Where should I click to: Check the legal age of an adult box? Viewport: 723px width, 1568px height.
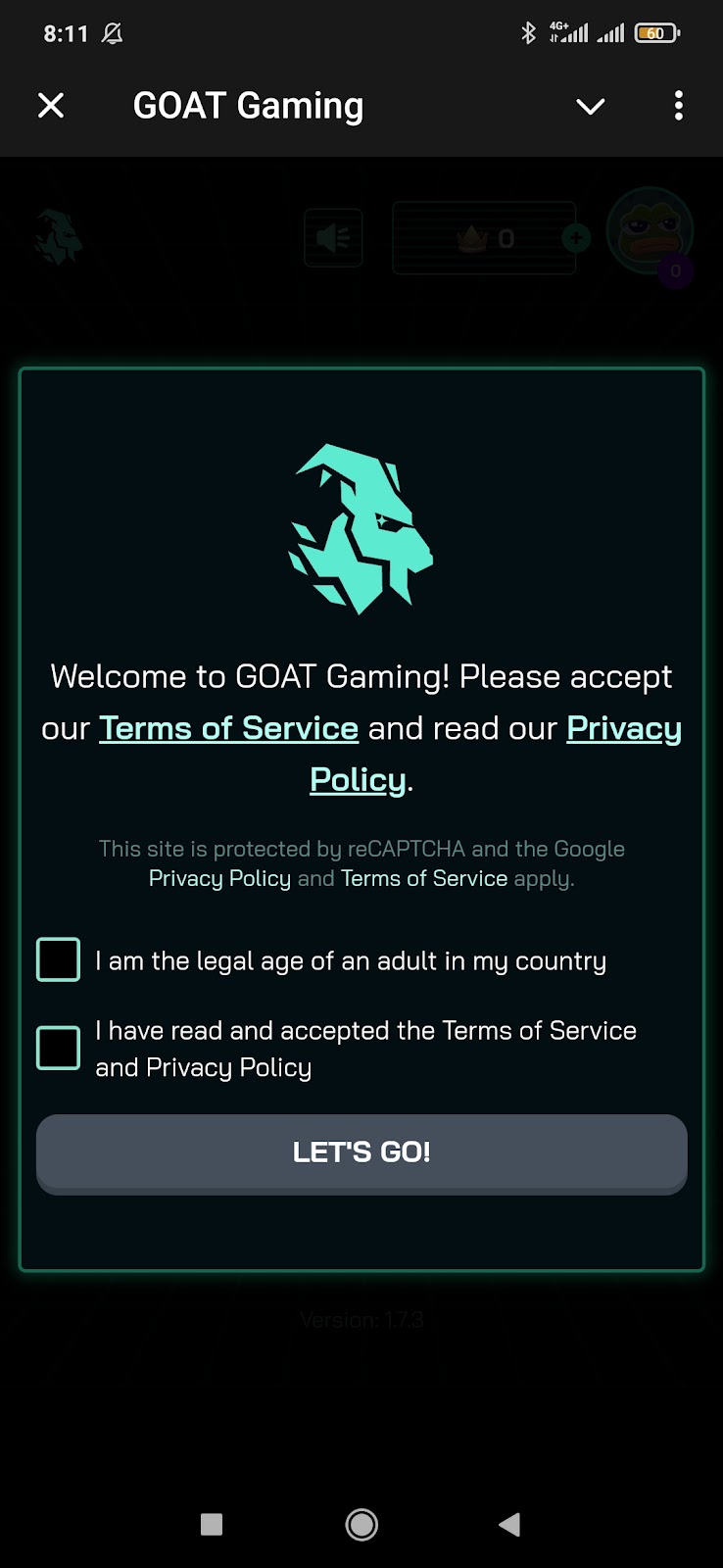[x=59, y=959]
